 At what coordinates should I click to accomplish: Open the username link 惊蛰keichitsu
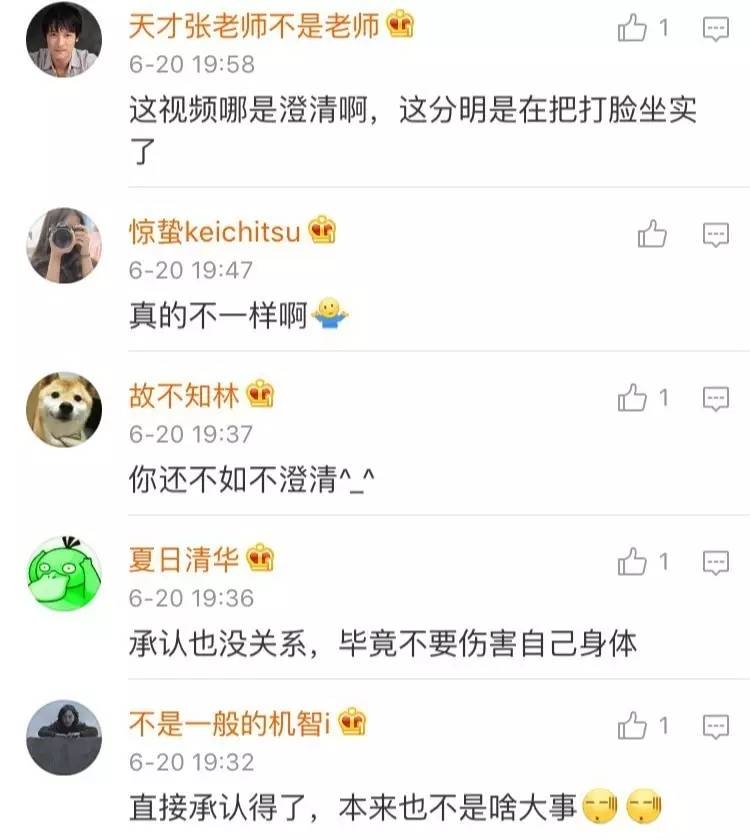(x=214, y=232)
